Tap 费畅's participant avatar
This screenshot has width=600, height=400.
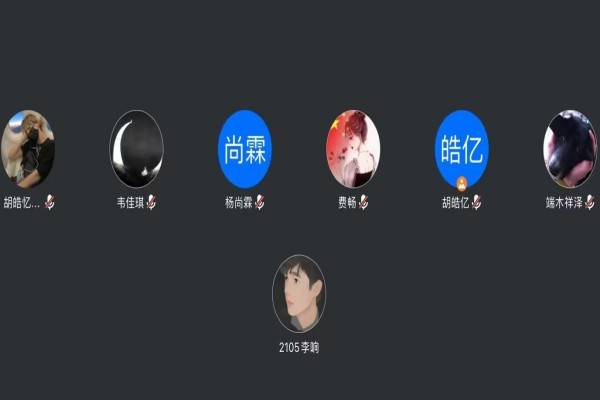[x=353, y=148]
